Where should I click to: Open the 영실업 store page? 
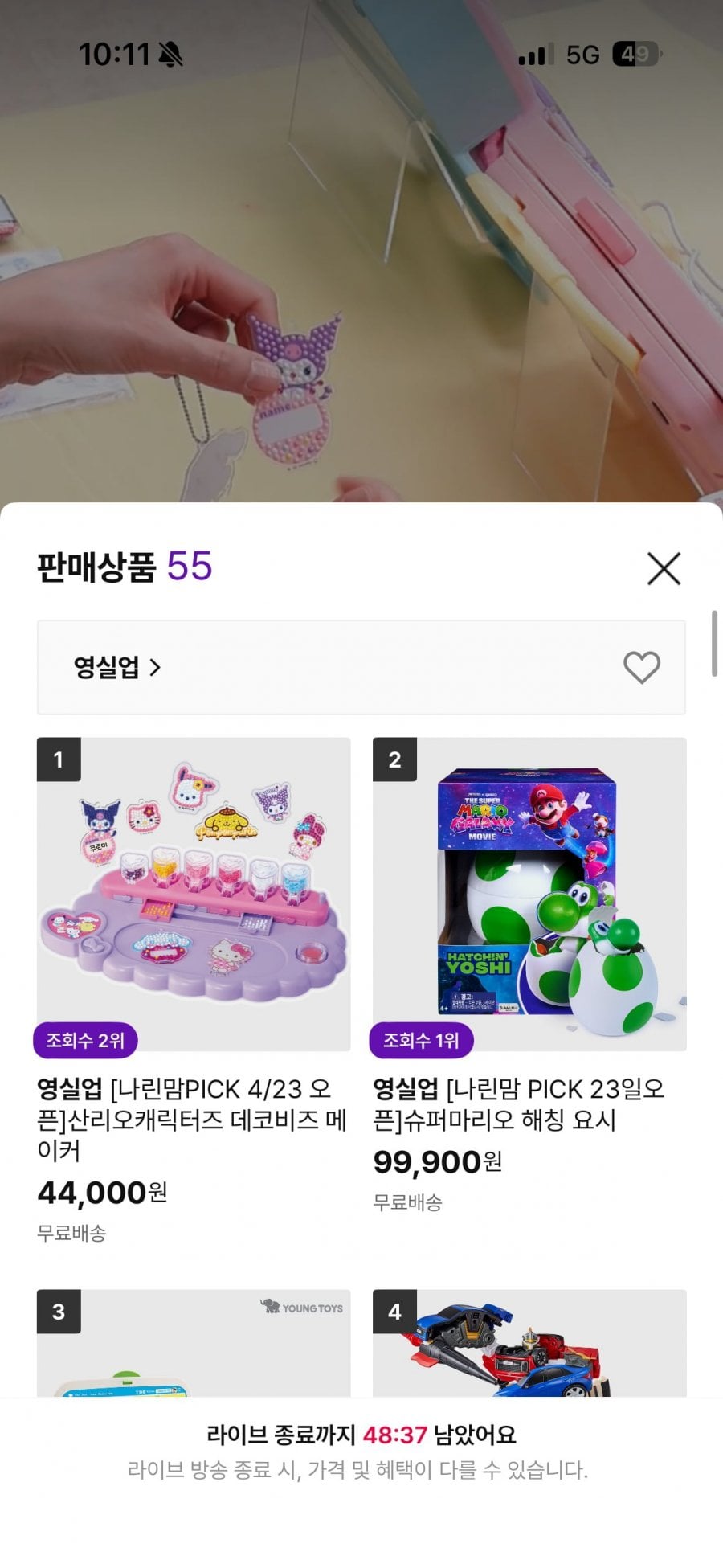[x=117, y=667]
